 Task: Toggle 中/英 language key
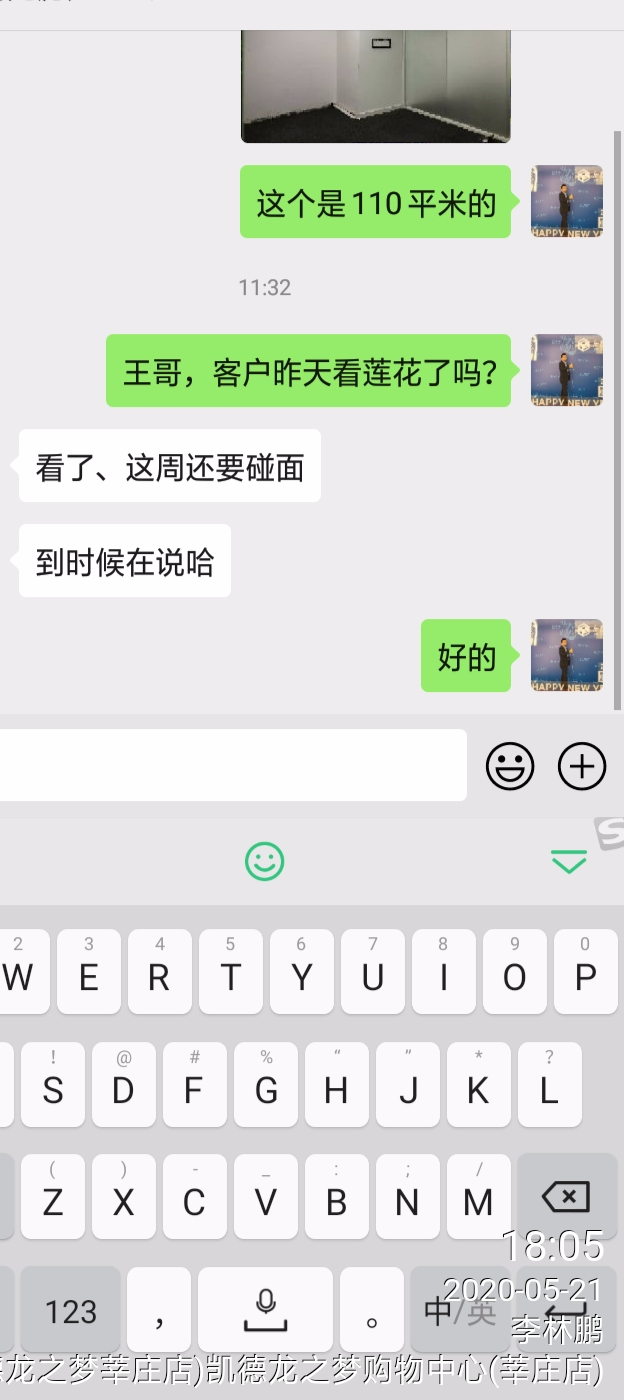point(460,1310)
